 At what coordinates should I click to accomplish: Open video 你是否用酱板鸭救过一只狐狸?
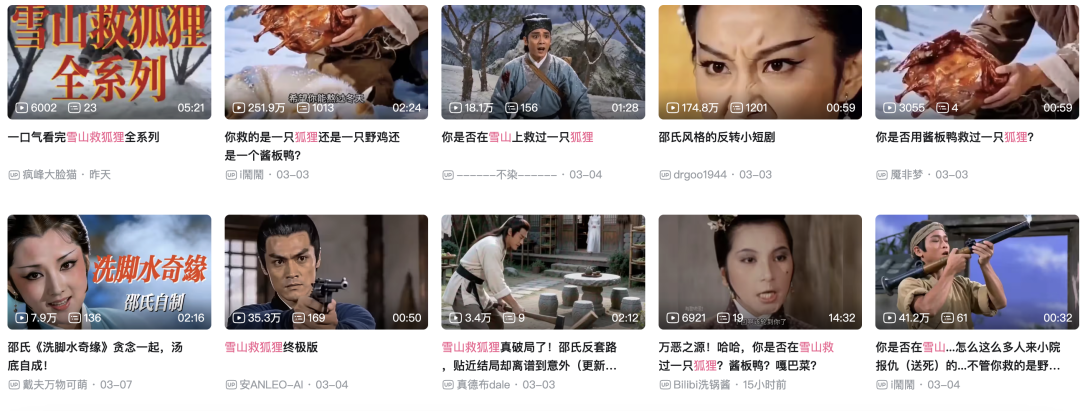click(x=977, y=62)
